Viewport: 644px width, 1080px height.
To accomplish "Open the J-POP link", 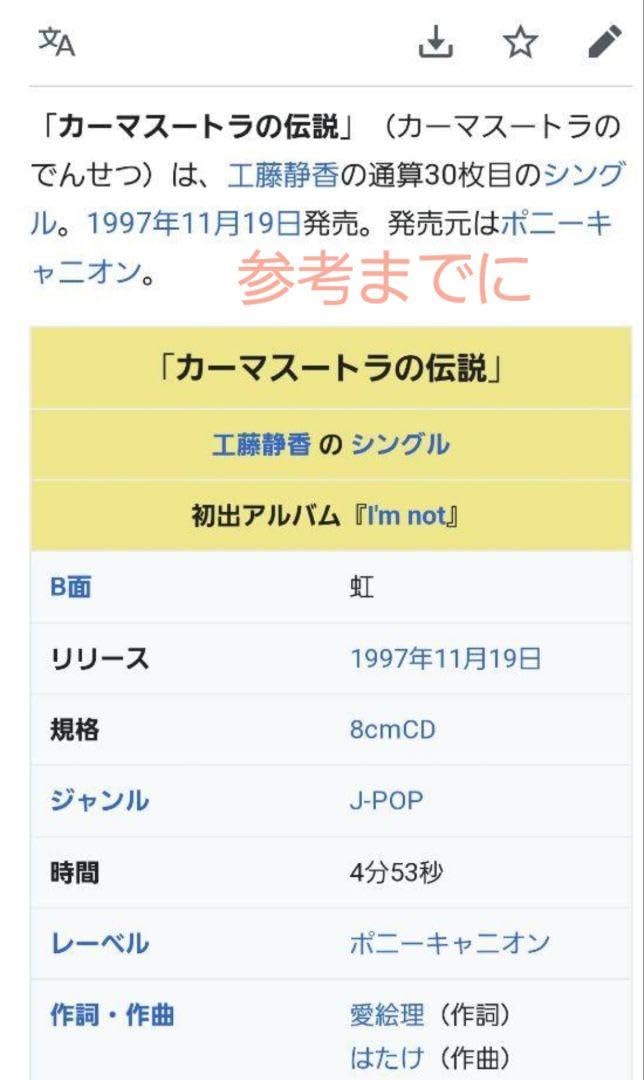I will 386,800.
